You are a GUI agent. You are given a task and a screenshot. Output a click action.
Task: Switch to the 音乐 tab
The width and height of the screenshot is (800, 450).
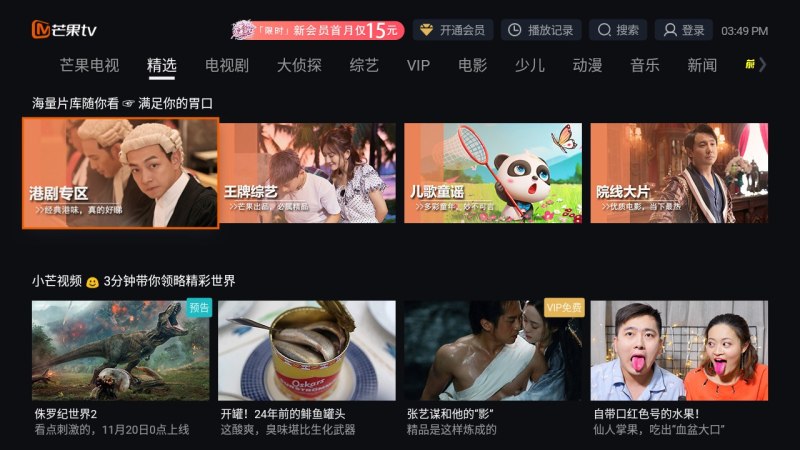point(645,66)
